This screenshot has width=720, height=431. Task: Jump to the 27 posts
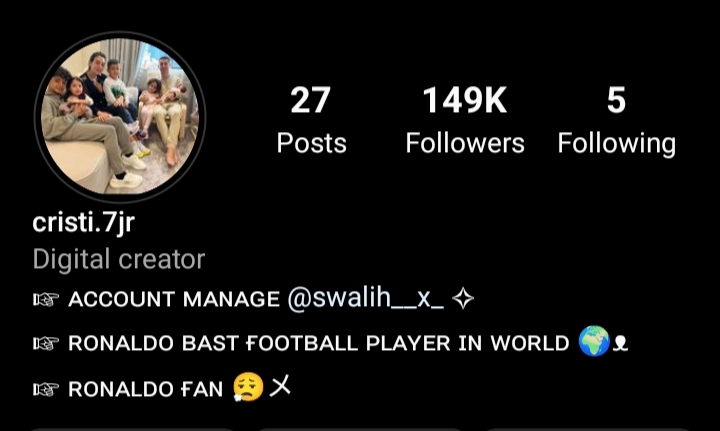(x=311, y=121)
